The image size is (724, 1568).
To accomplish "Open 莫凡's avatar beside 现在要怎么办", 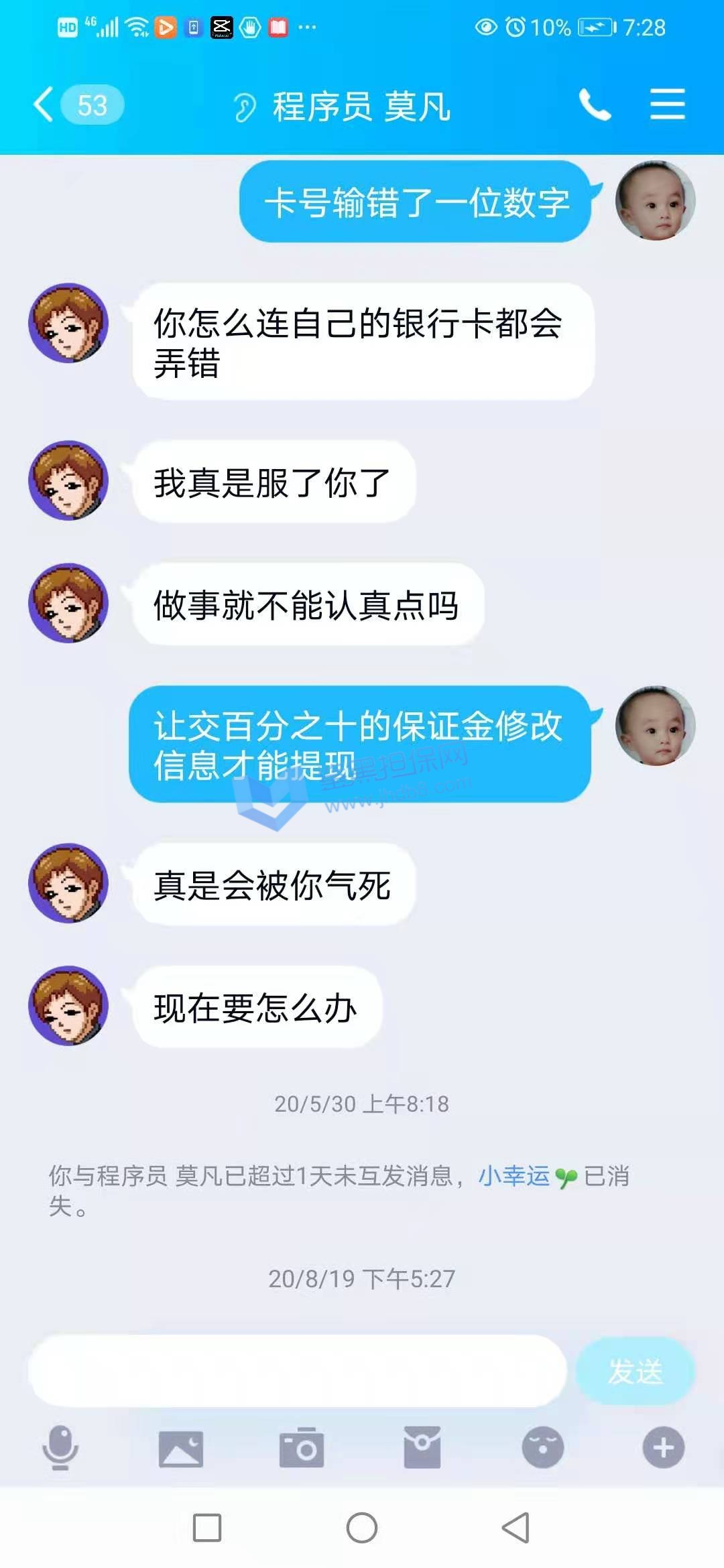I will coord(68,1005).
